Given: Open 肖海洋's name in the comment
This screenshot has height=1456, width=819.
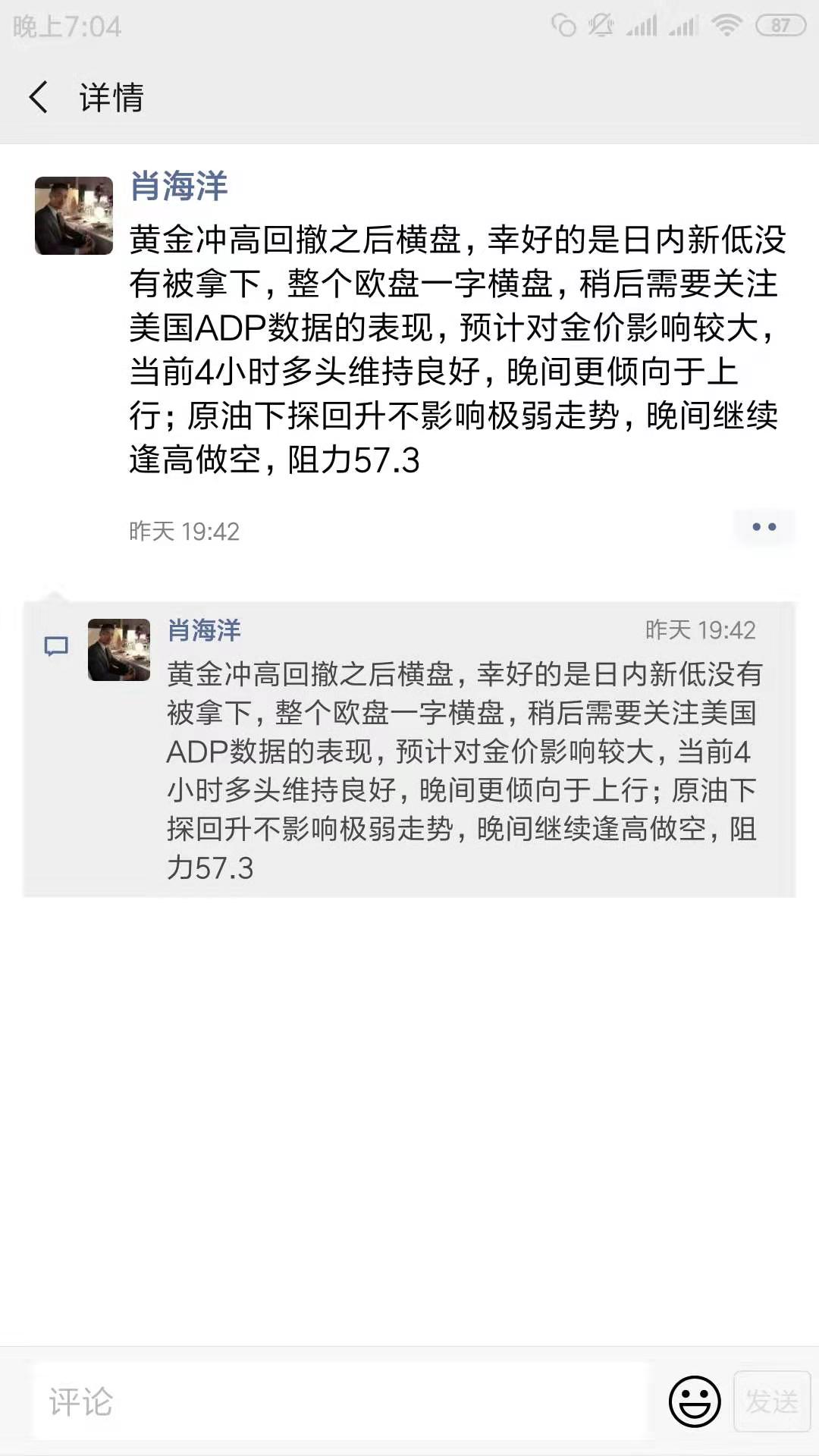Looking at the screenshot, I should tap(204, 630).
